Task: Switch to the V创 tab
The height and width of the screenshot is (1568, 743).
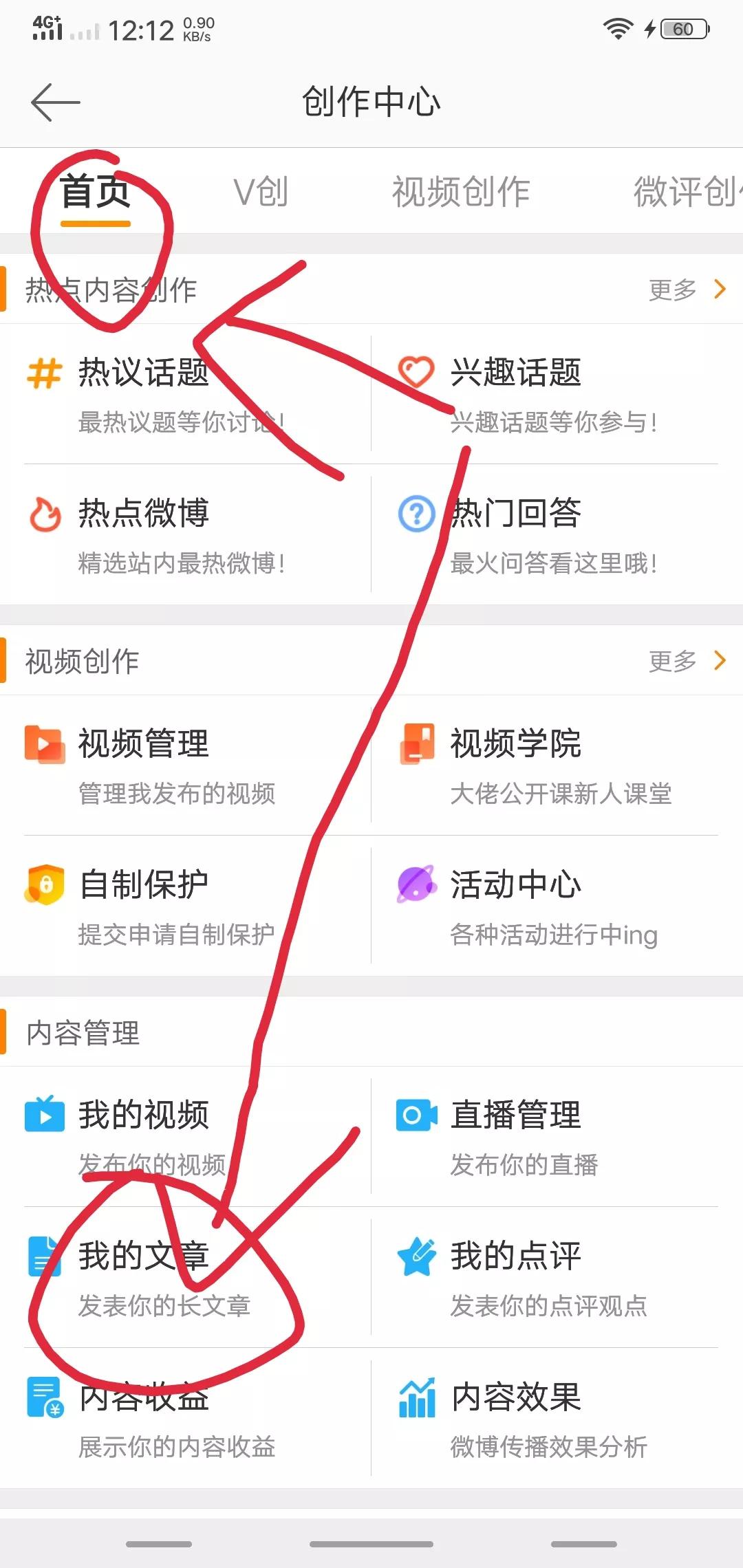Action: (x=259, y=191)
